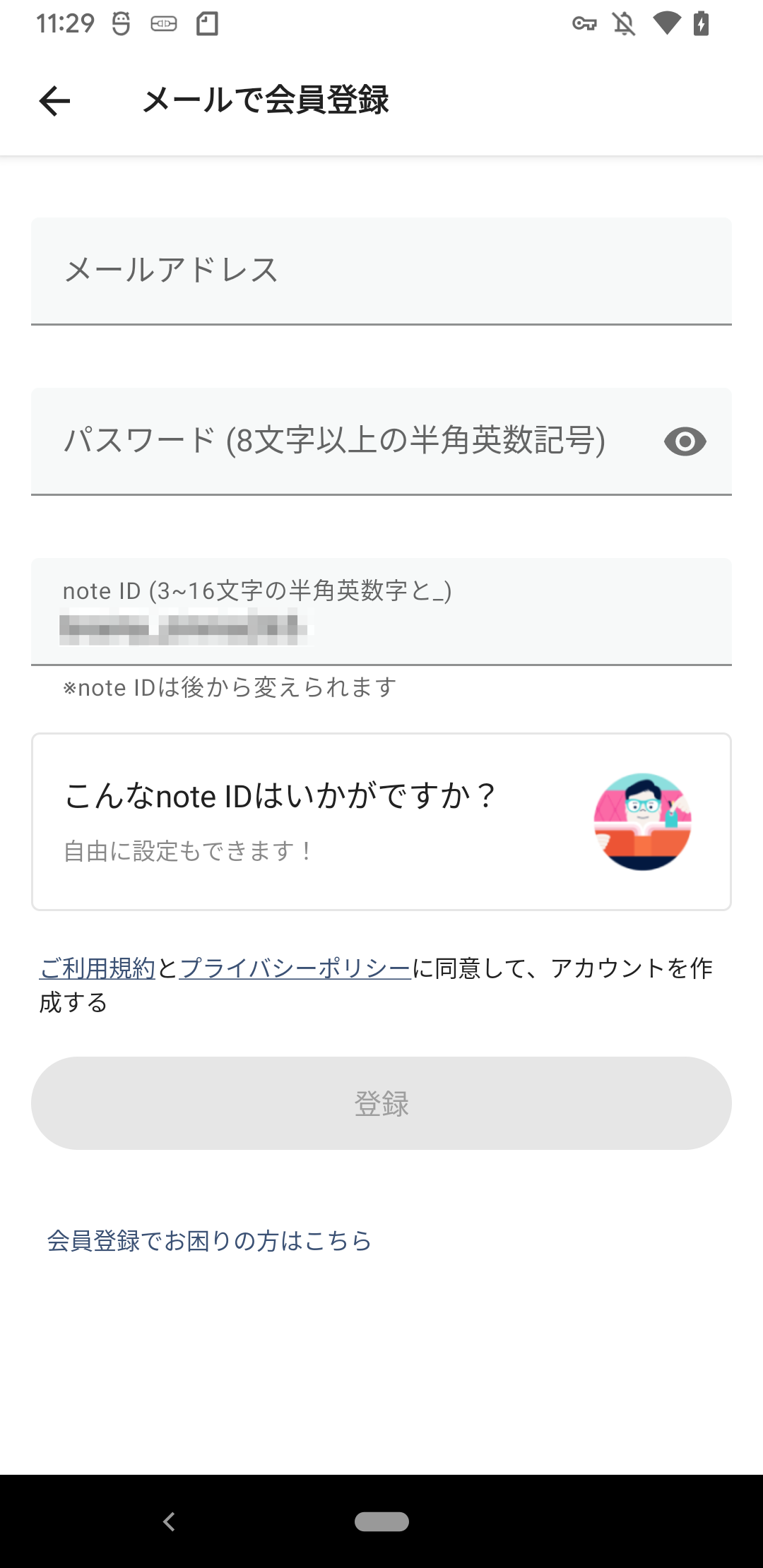Open the こんなnote IDはいかがですか suggestion card
763x1568 pixels.
click(x=381, y=822)
